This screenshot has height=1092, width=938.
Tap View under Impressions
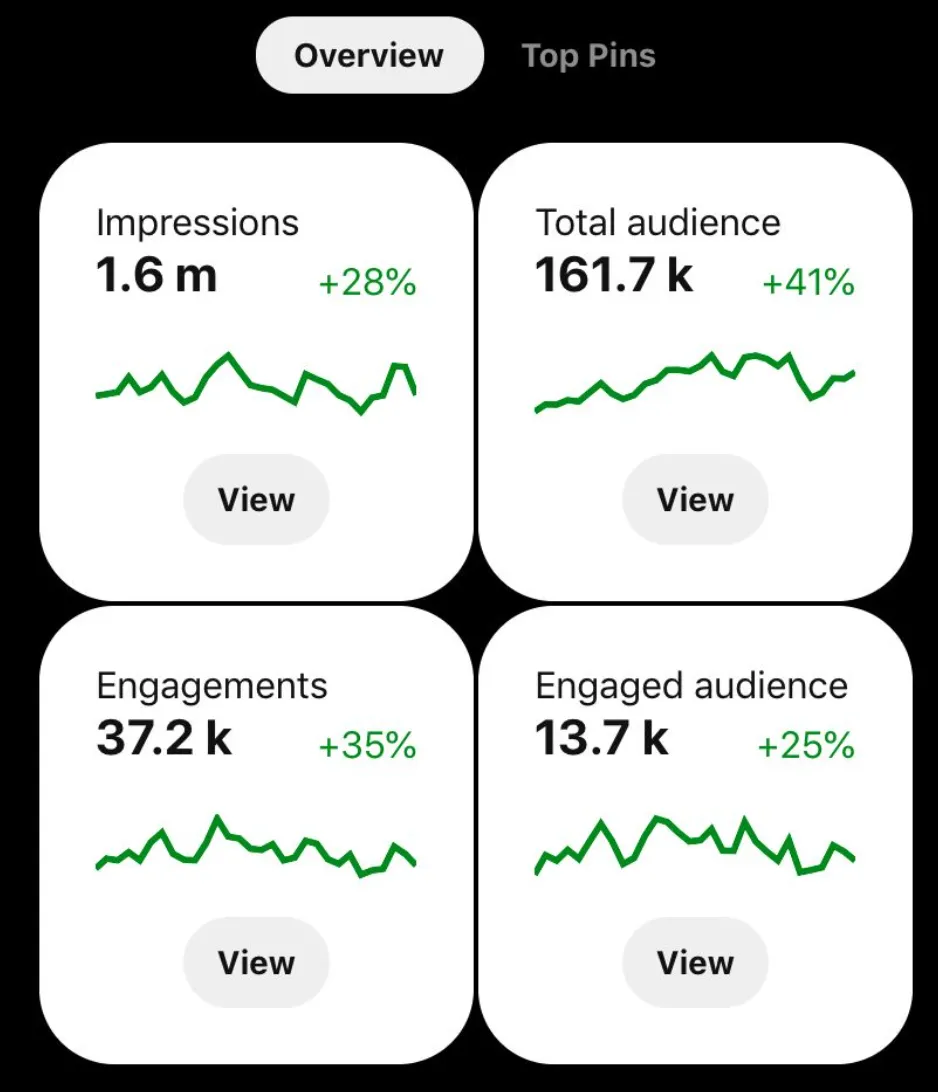click(256, 499)
